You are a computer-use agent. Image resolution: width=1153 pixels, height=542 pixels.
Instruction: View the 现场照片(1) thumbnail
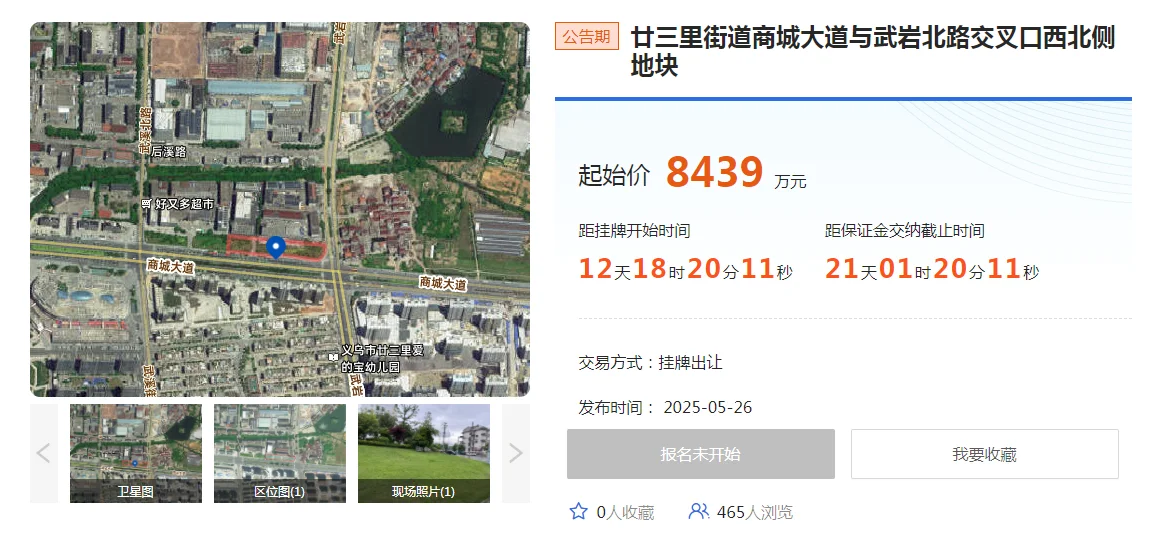pyautogui.click(x=424, y=452)
